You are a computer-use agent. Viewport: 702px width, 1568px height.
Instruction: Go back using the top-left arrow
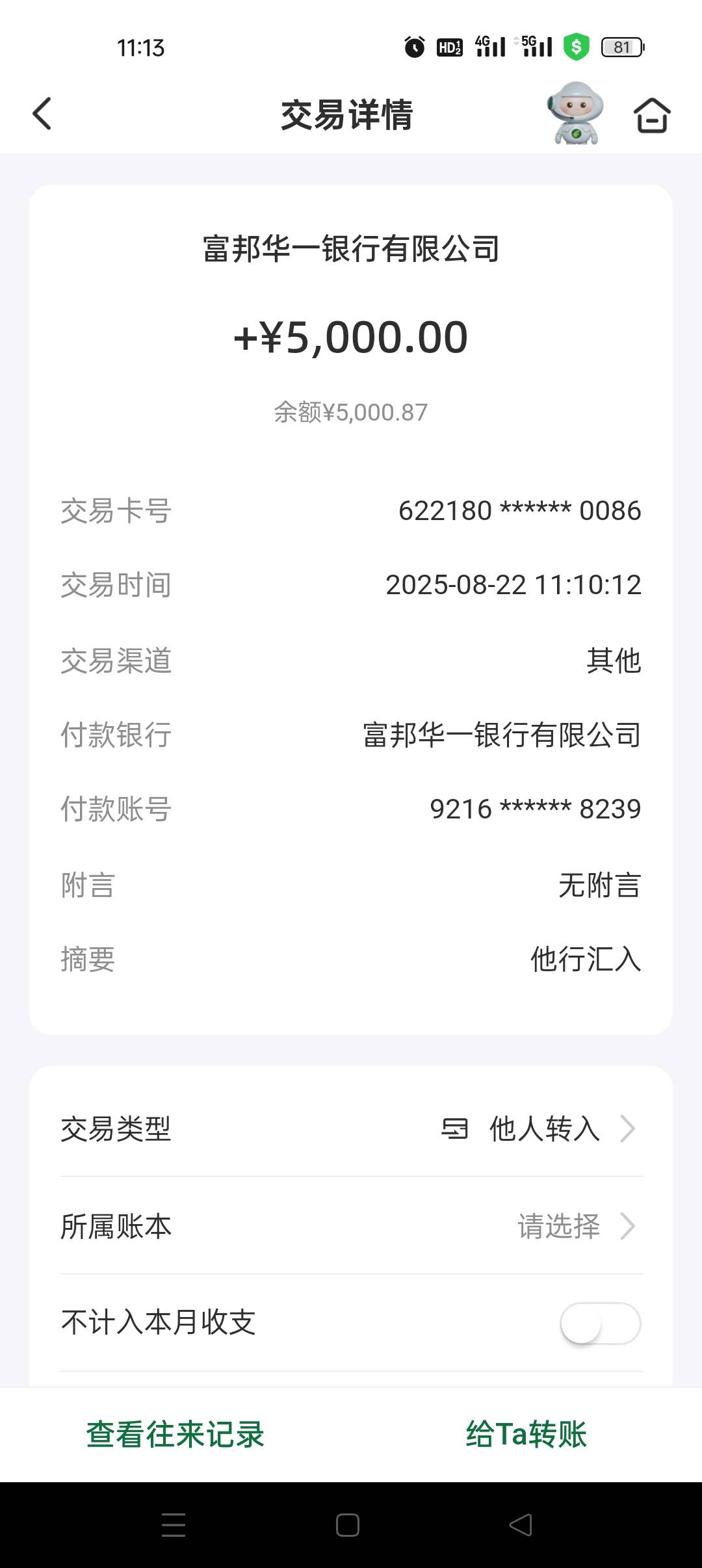tap(42, 114)
